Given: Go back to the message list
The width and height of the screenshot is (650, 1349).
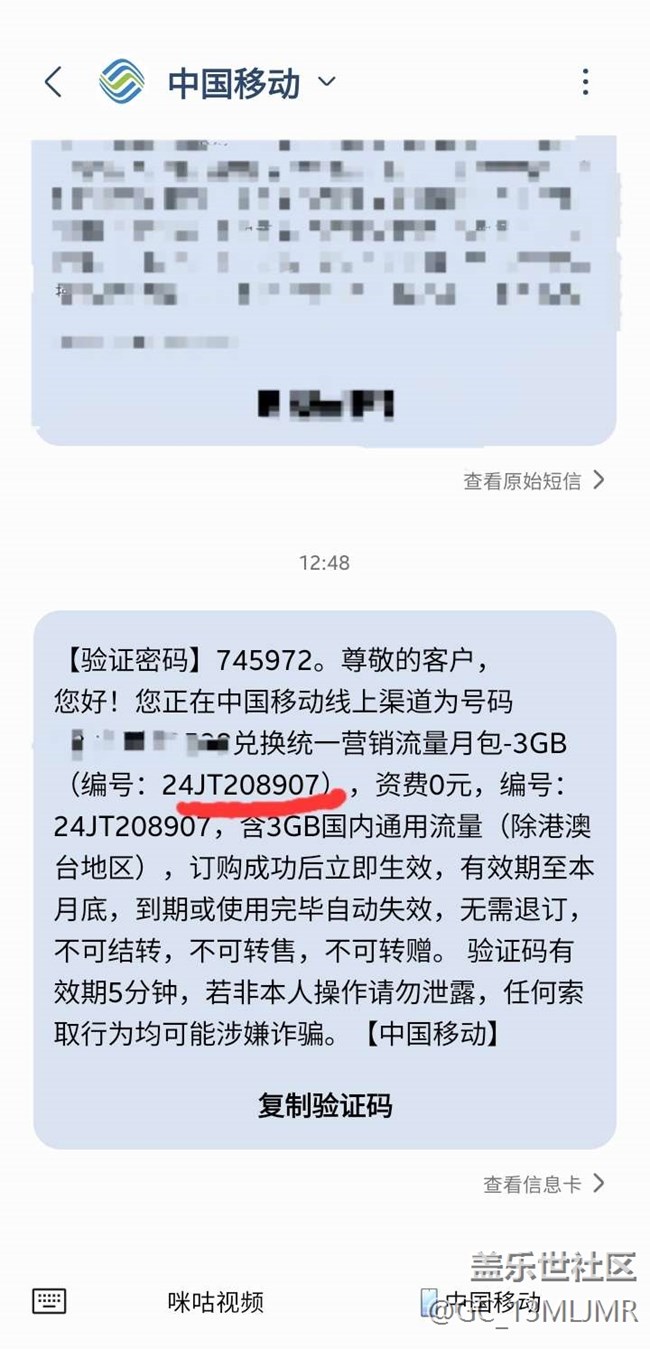Looking at the screenshot, I should pos(54,82).
